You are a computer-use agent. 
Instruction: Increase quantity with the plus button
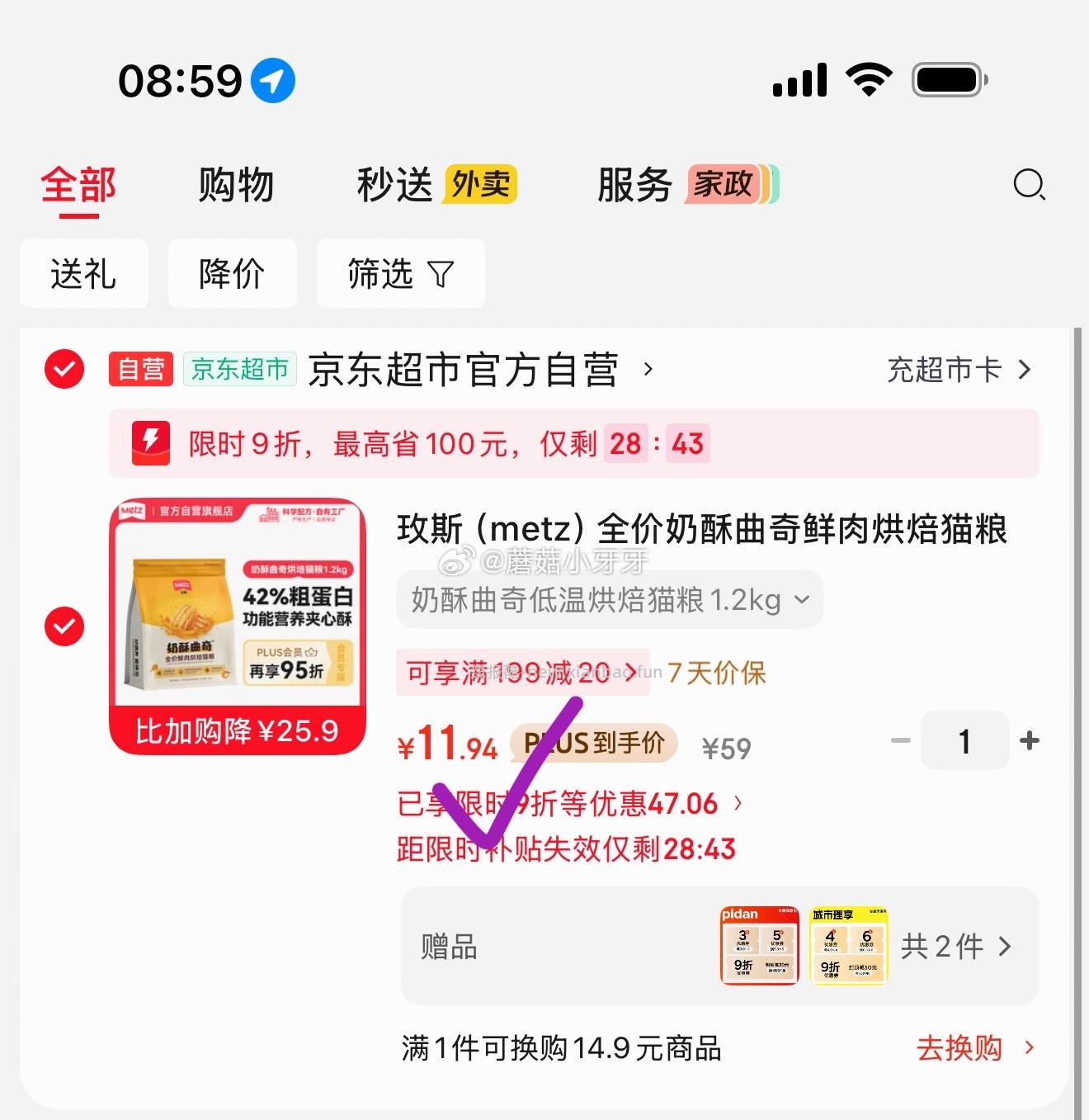point(1029,740)
